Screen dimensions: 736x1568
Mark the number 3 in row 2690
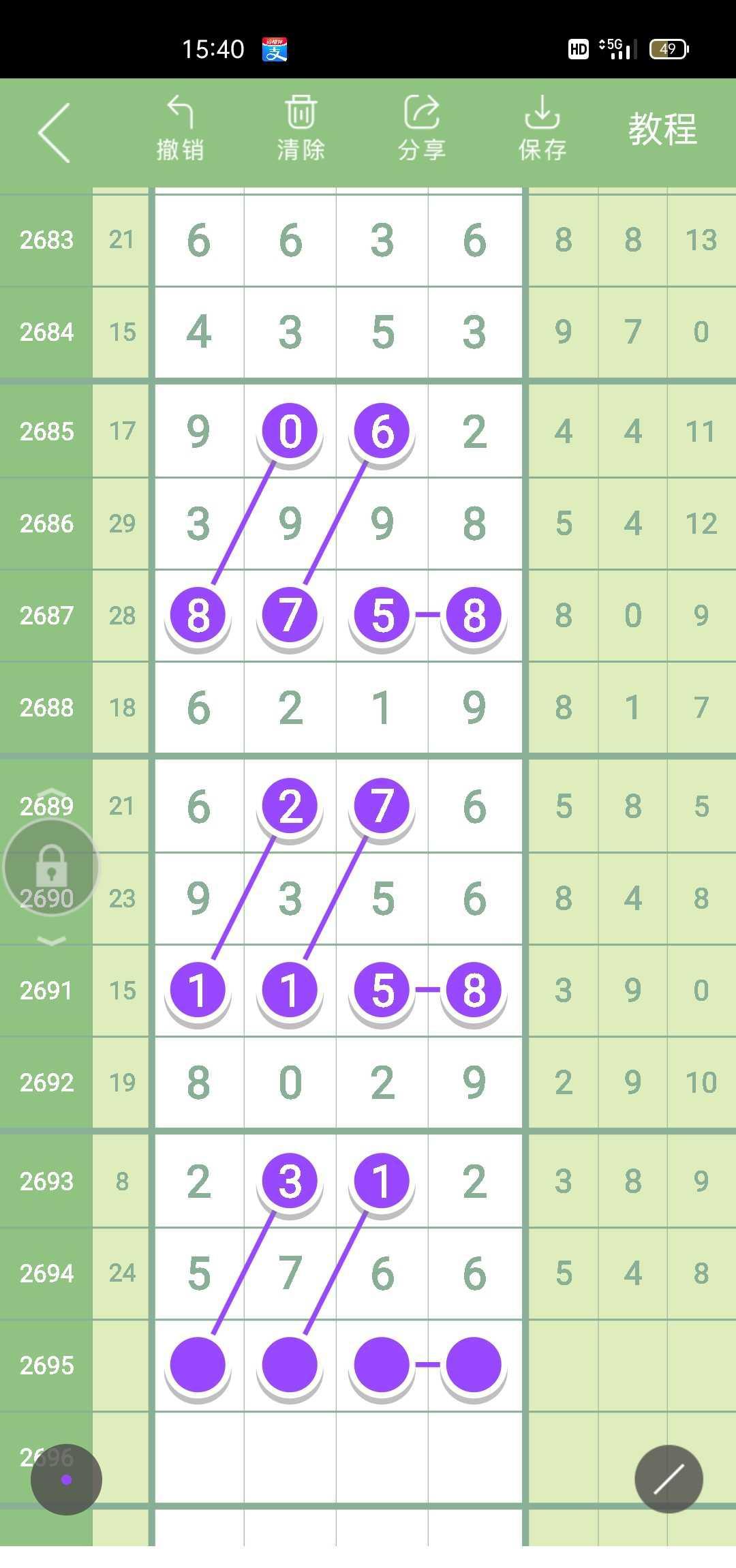click(x=290, y=899)
